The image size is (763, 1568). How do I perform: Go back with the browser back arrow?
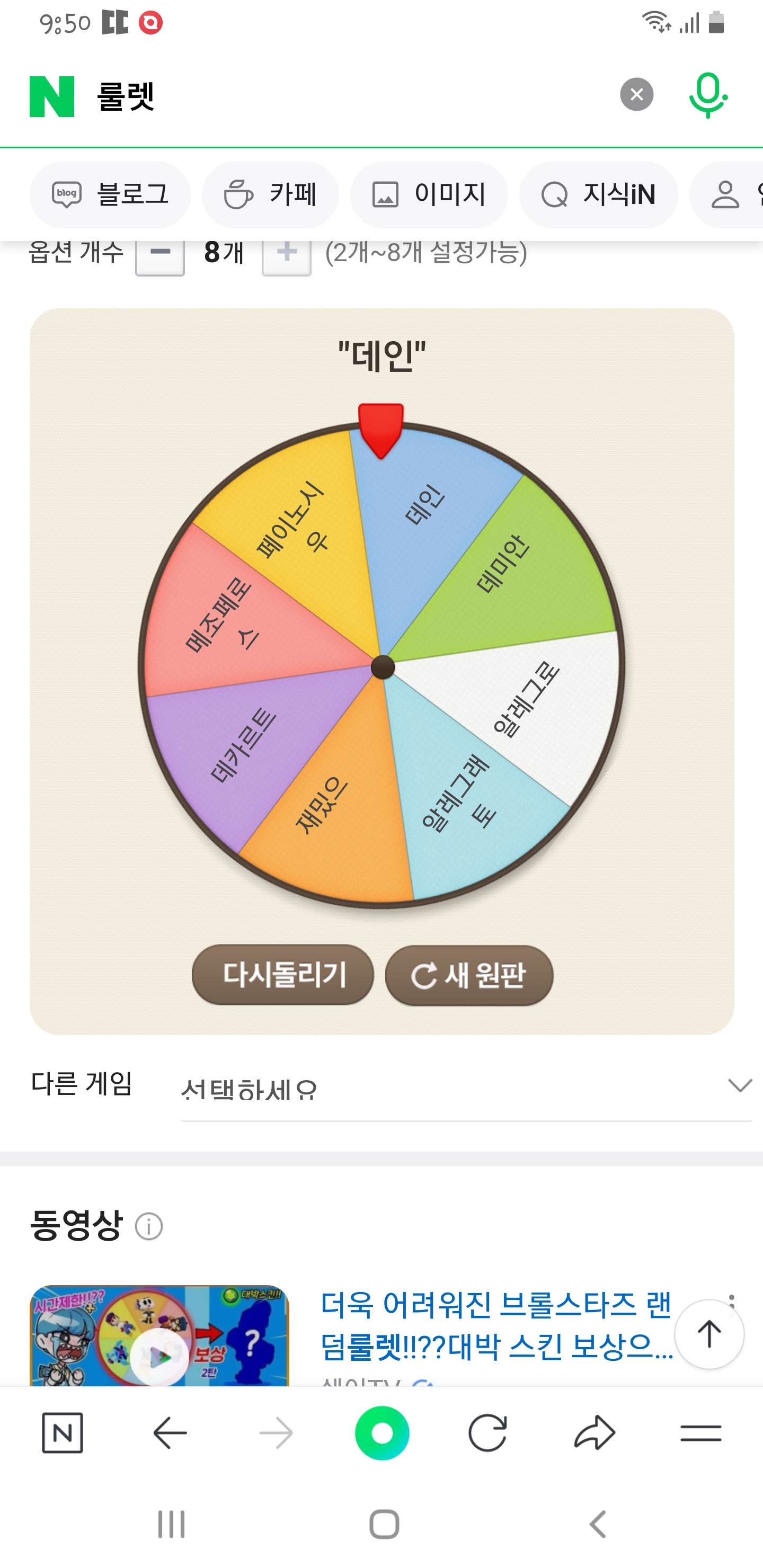pyautogui.click(x=170, y=1433)
